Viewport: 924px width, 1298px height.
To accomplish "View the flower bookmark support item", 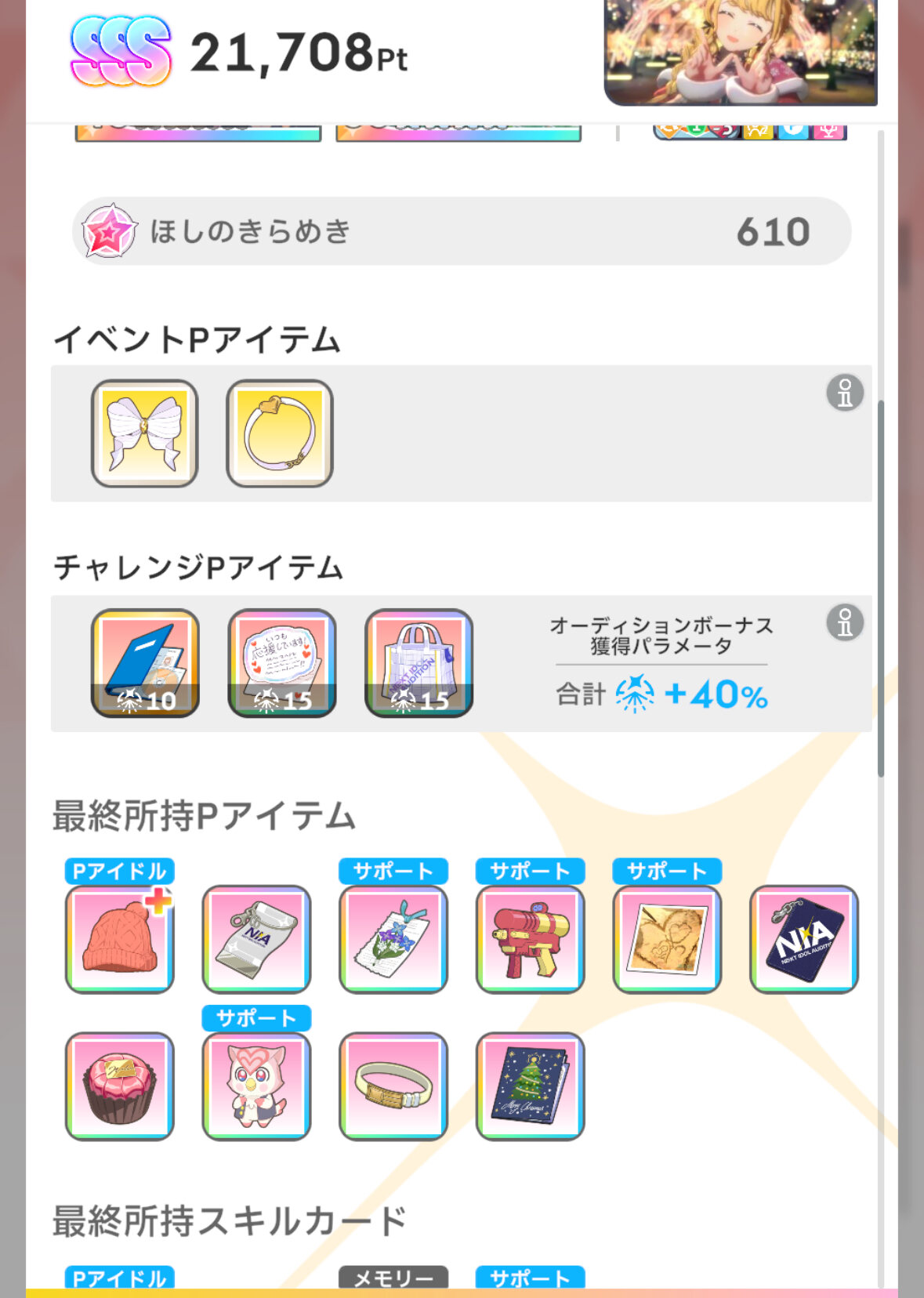I will (x=393, y=939).
